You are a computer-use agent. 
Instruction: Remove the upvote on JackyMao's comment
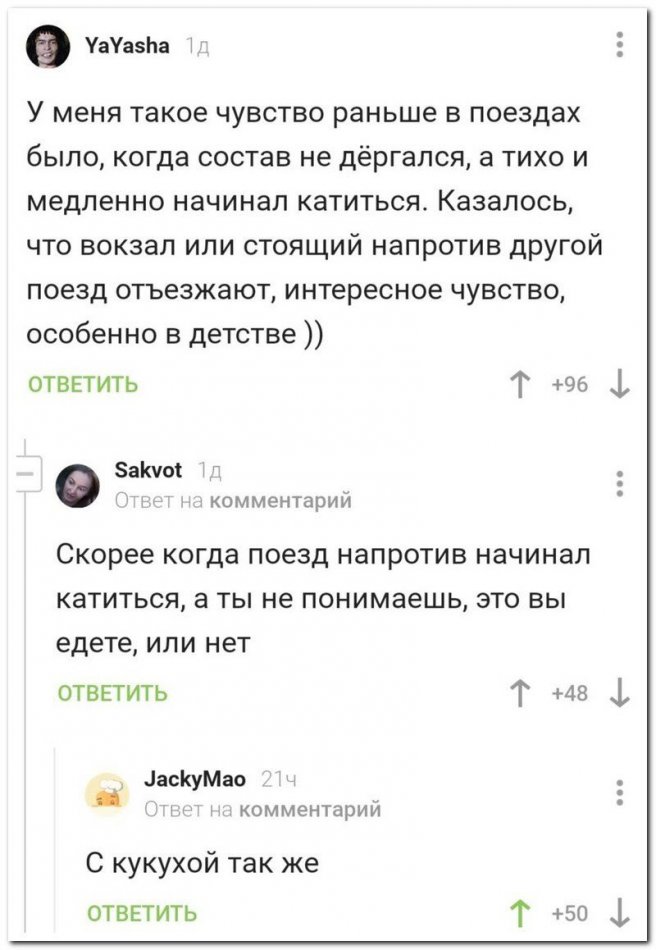click(519, 912)
